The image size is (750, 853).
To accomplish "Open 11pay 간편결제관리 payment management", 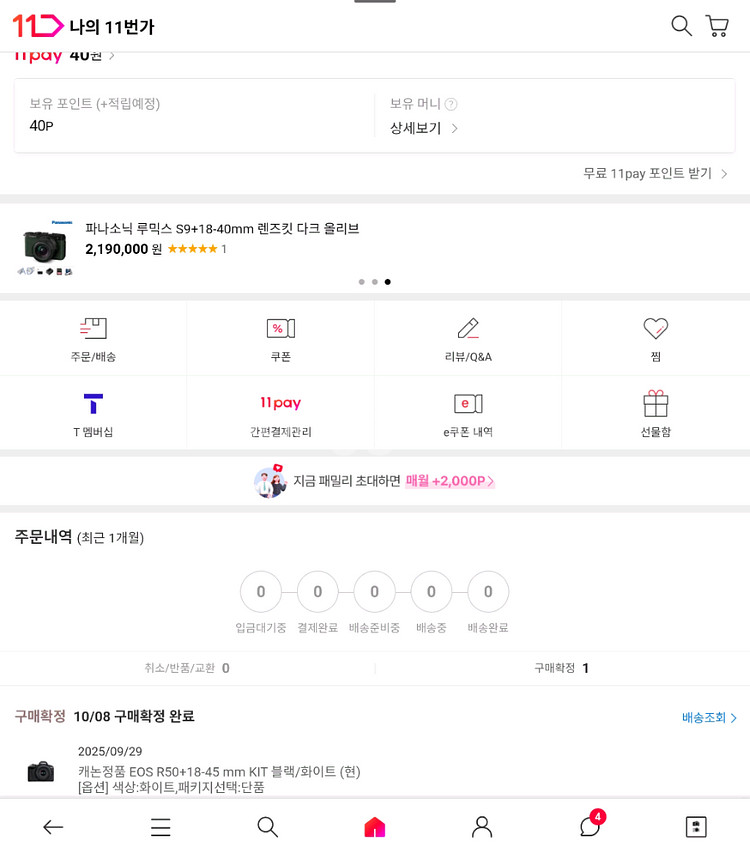I will coord(280,412).
